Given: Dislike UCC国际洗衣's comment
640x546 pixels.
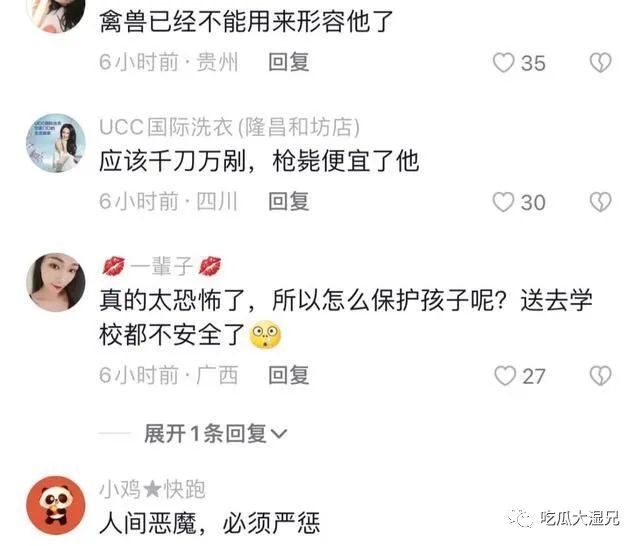Looking at the screenshot, I should 599,202.
